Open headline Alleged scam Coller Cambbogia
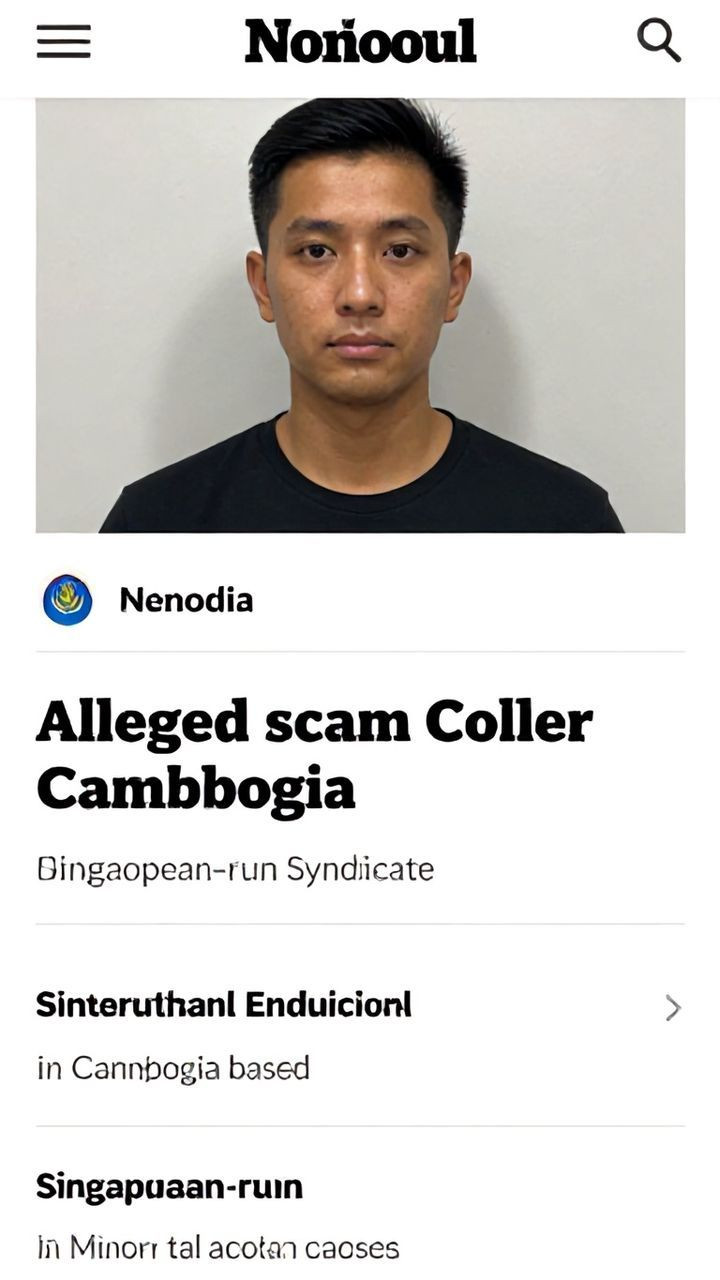The image size is (720, 1280). (315, 750)
